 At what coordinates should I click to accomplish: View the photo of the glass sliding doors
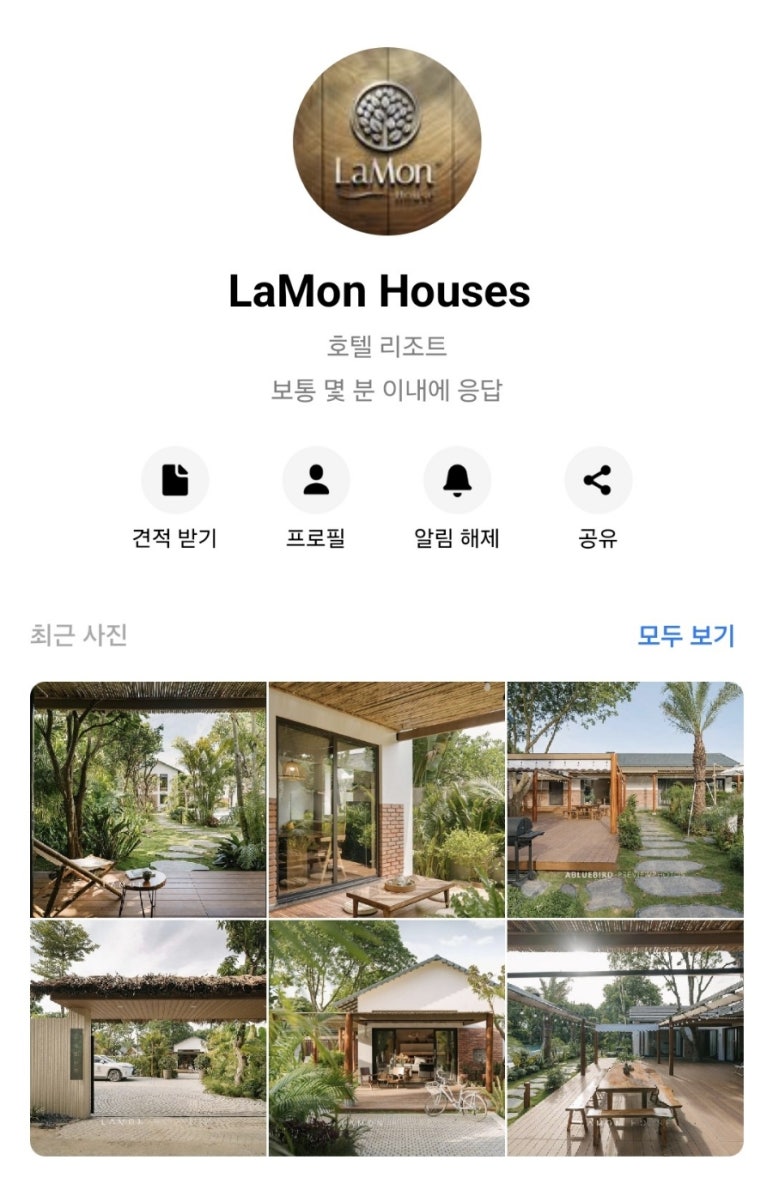click(x=387, y=799)
